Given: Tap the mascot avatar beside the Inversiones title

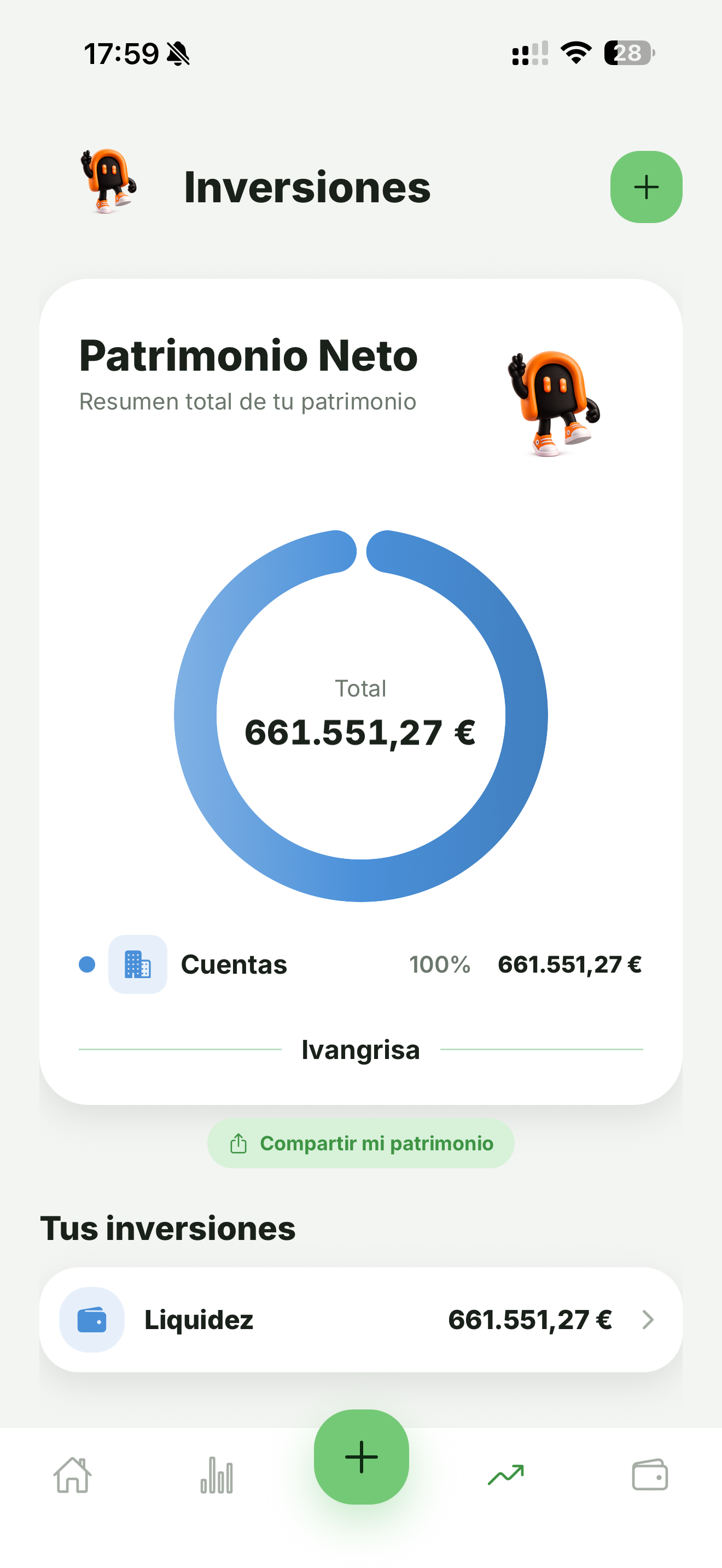Looking at the screenshot, I should pos(108,182).
